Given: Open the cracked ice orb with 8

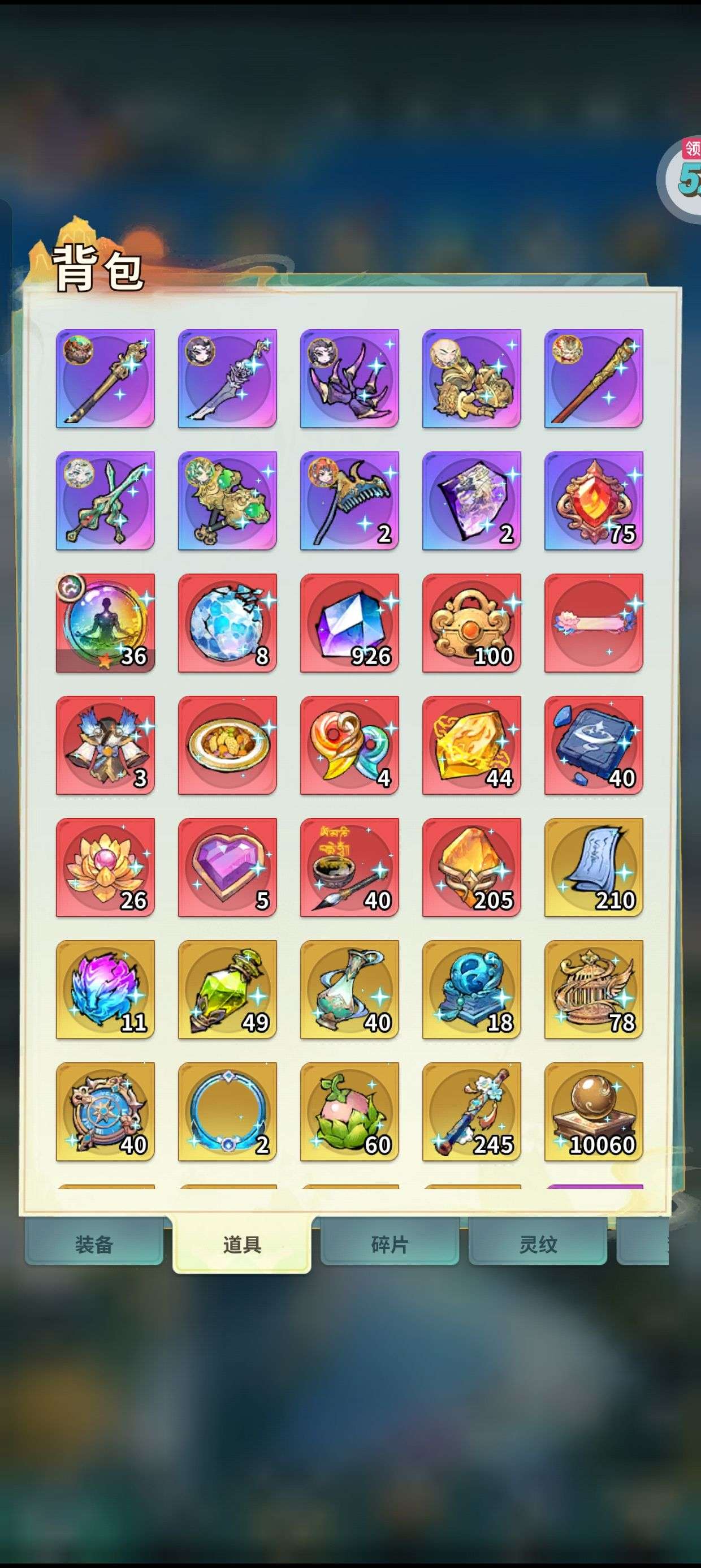Looking at the screenshot, I should pos(228,623).
